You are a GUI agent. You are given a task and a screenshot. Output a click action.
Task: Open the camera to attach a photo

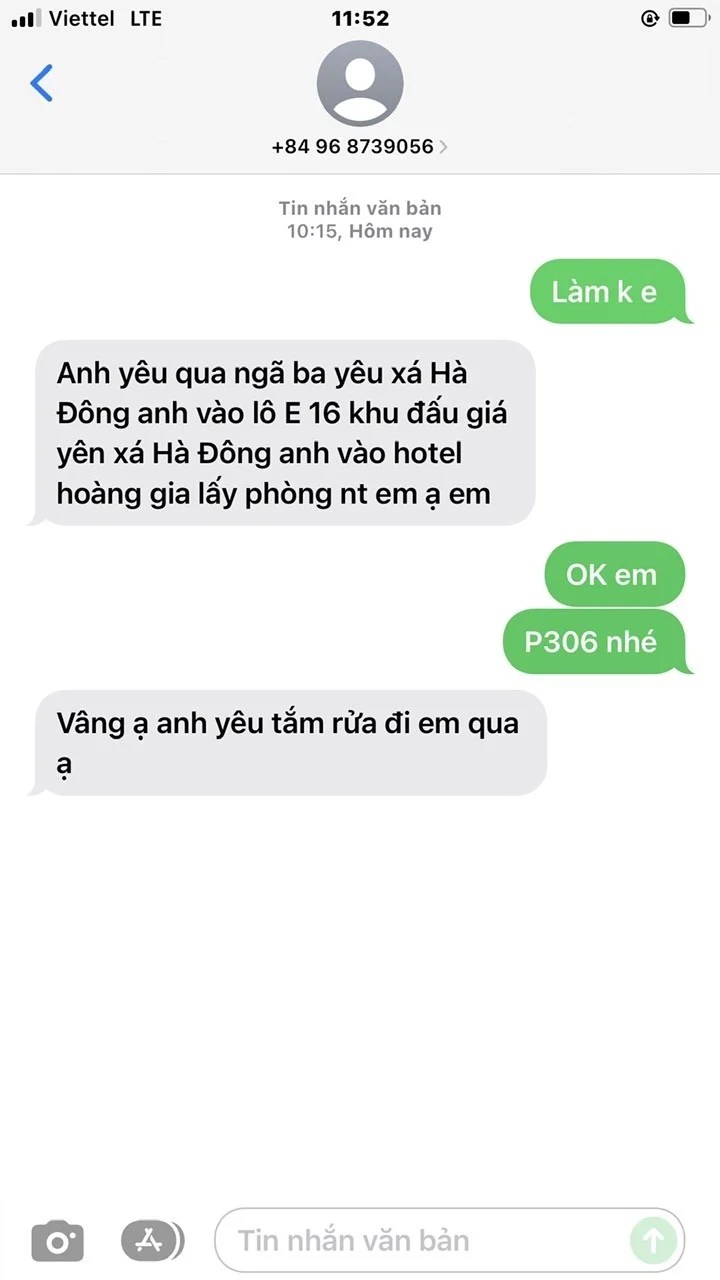[58, 1241]
